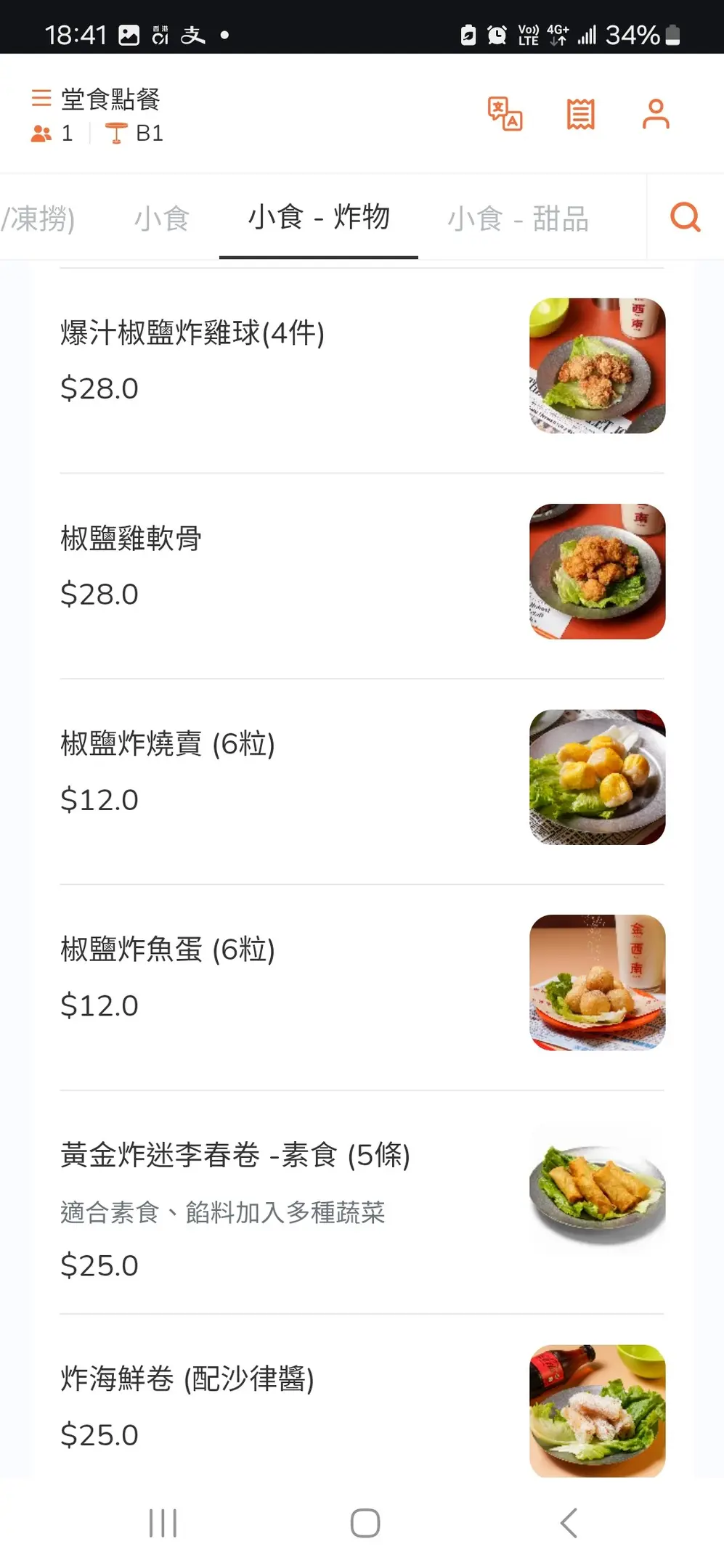The width and height of the screenshot is (724, 1568).
Task: Switch to the 小食 tab
Action: [161, 218]
